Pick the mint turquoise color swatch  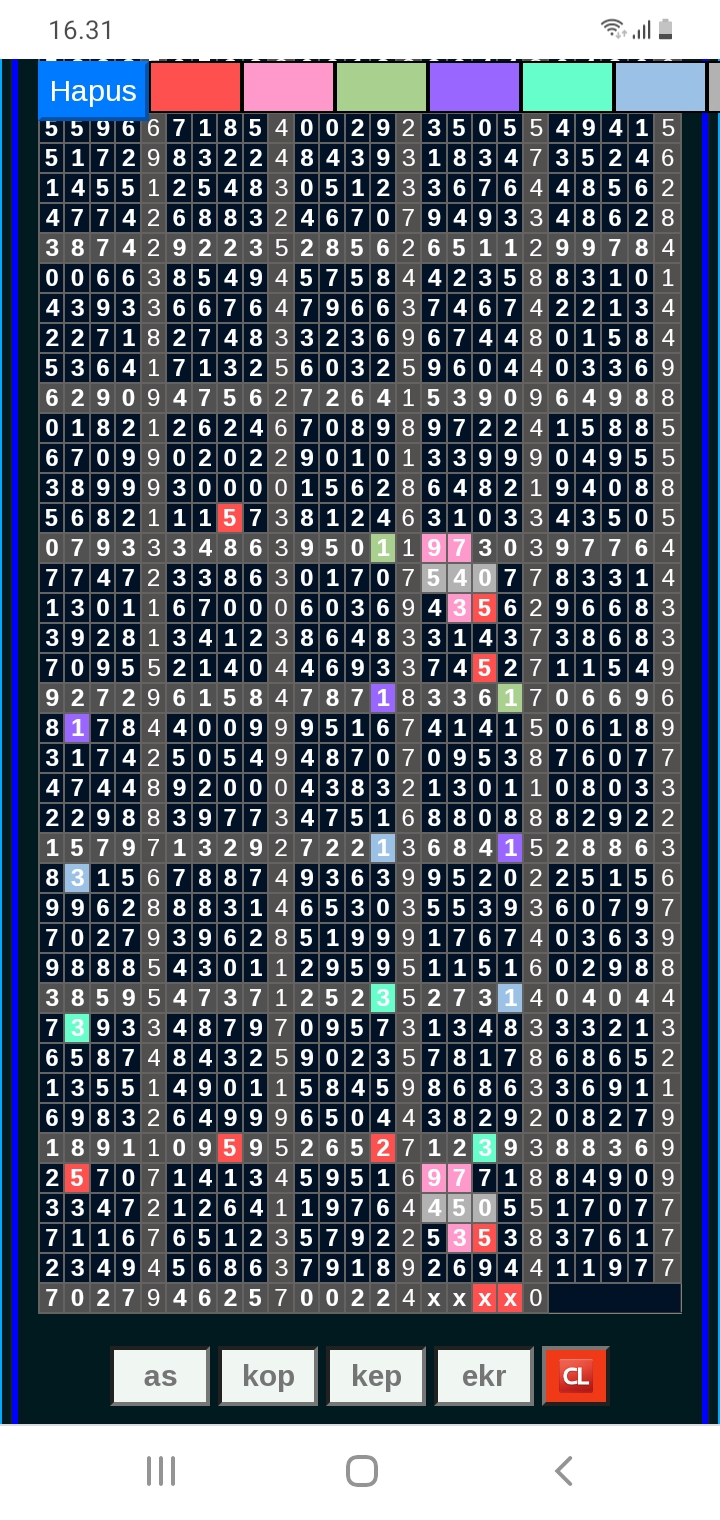pyautogui.click(x=568, y=87)
